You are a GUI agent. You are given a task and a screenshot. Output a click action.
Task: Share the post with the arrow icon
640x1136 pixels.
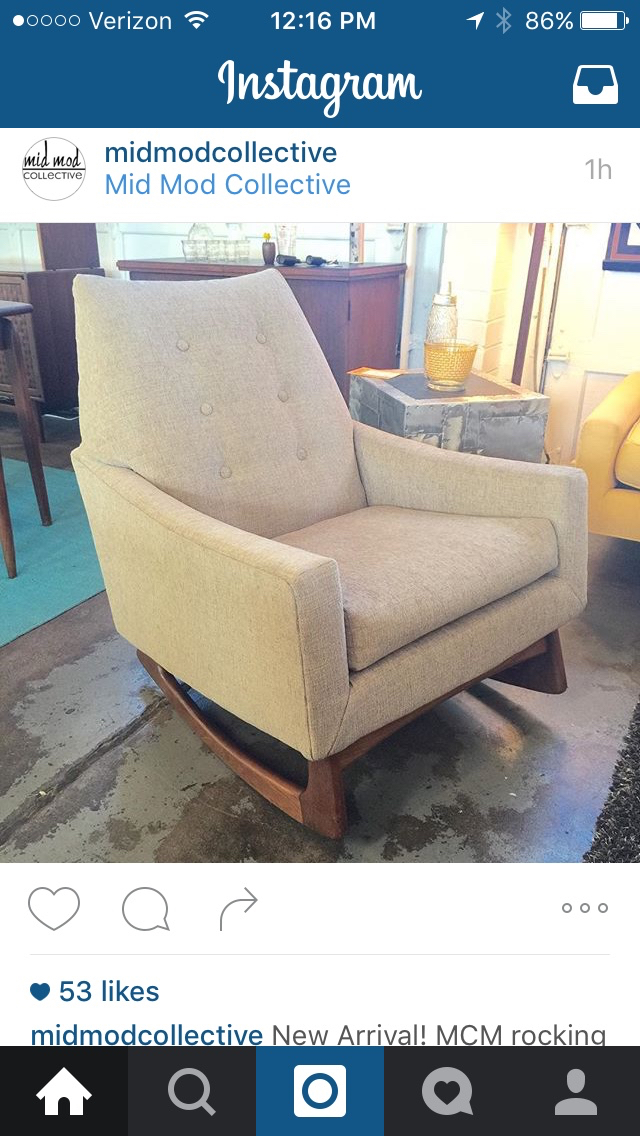click(x=238, y=908)
